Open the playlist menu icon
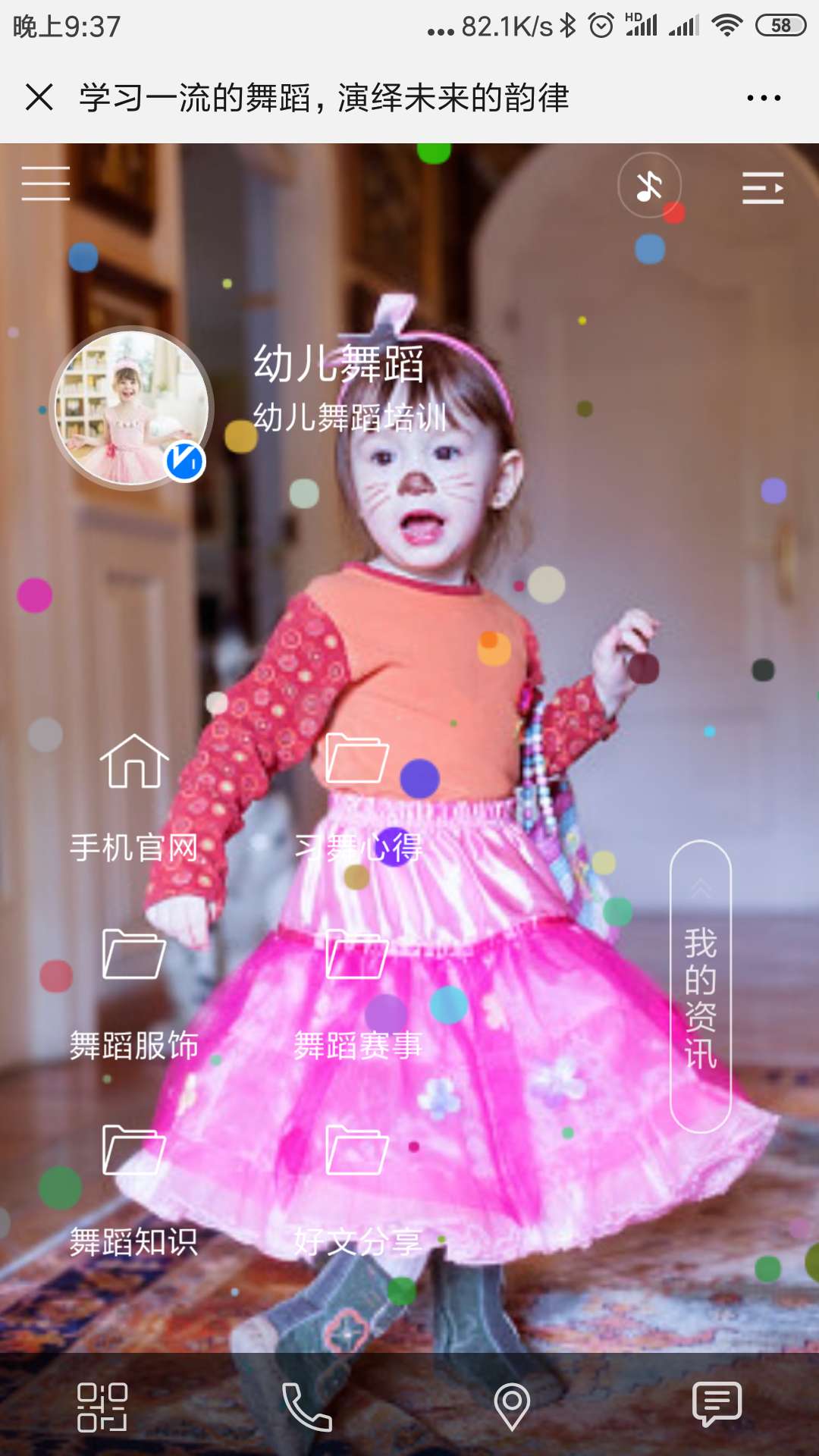Image resolution: width=819 pixels, height=1456 pixels. tap(762, 187)
